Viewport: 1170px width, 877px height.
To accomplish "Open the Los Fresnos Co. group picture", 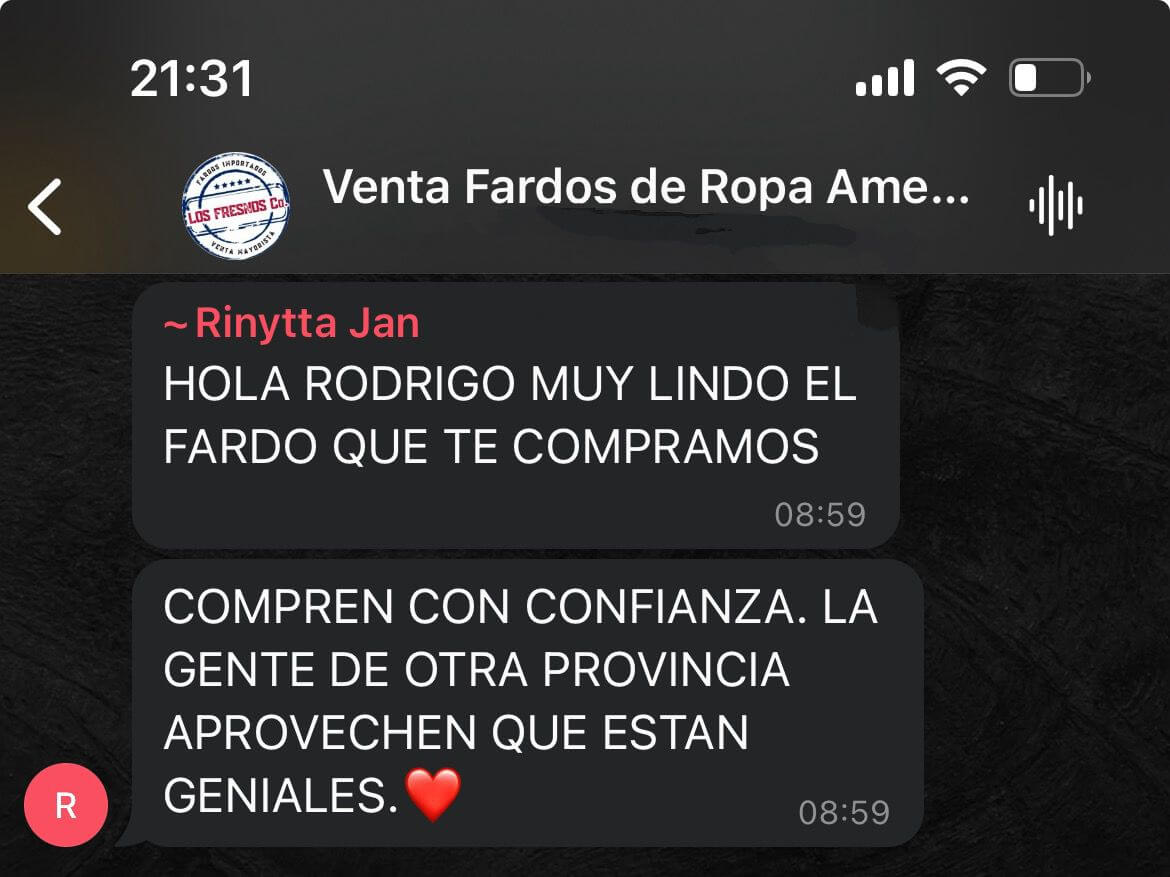I will tap(237, 207).
